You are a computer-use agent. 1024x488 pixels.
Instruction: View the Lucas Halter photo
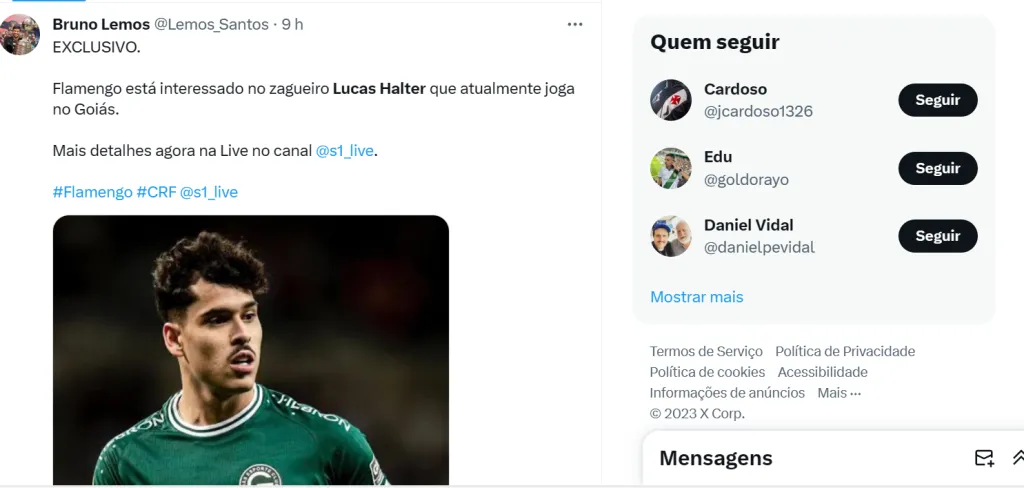250,350
